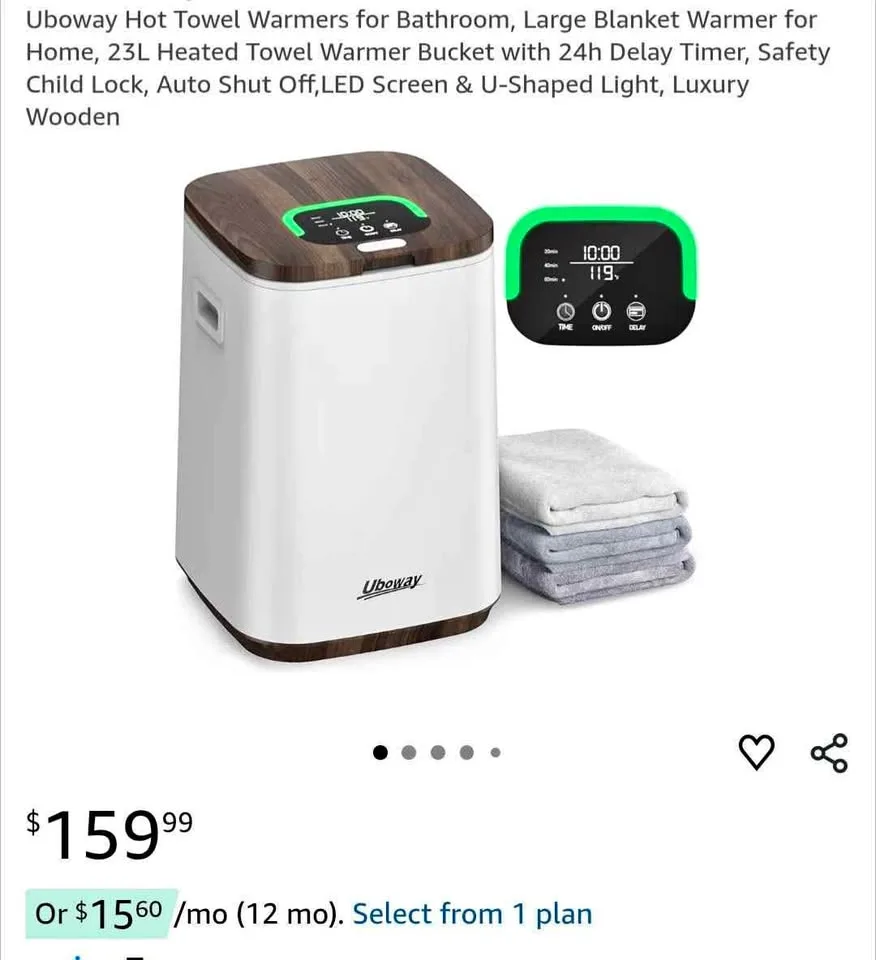Select the first carousel dot
The image size is (876, 960).
(381, 750)
